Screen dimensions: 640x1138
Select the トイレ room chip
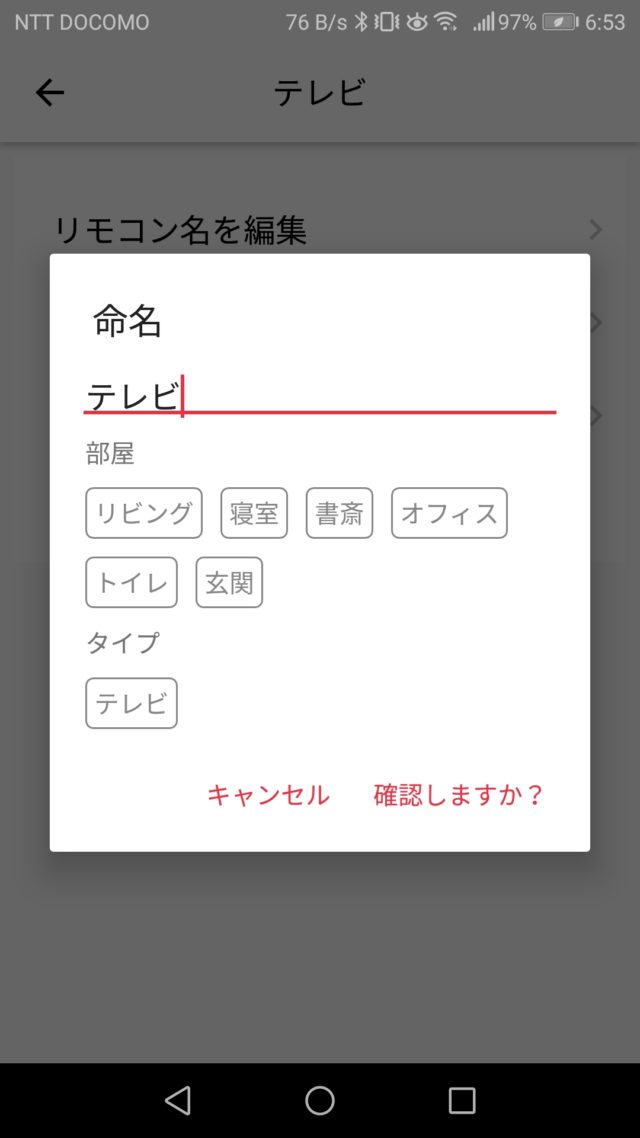[x=131, y=582]
